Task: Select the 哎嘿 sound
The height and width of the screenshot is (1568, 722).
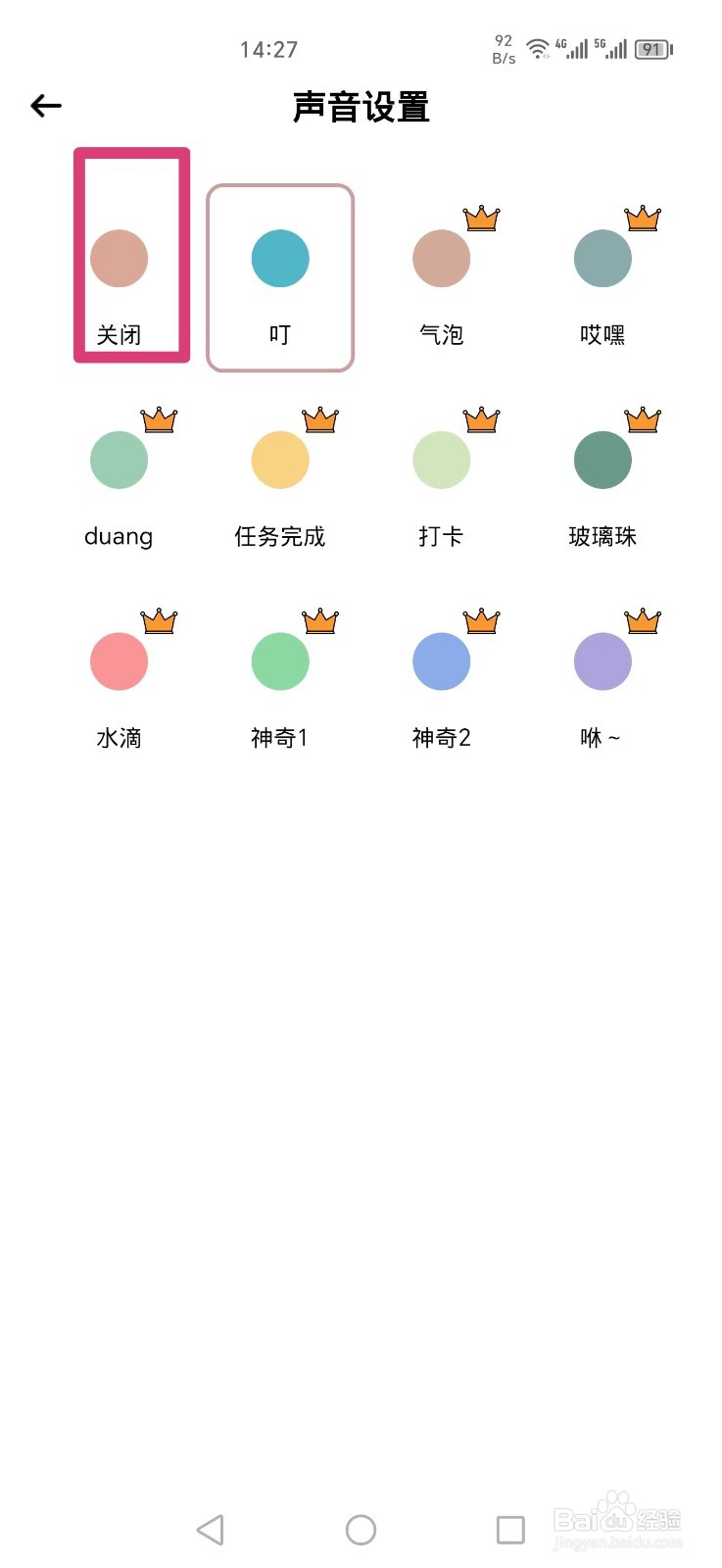Action: coord(602,260)
